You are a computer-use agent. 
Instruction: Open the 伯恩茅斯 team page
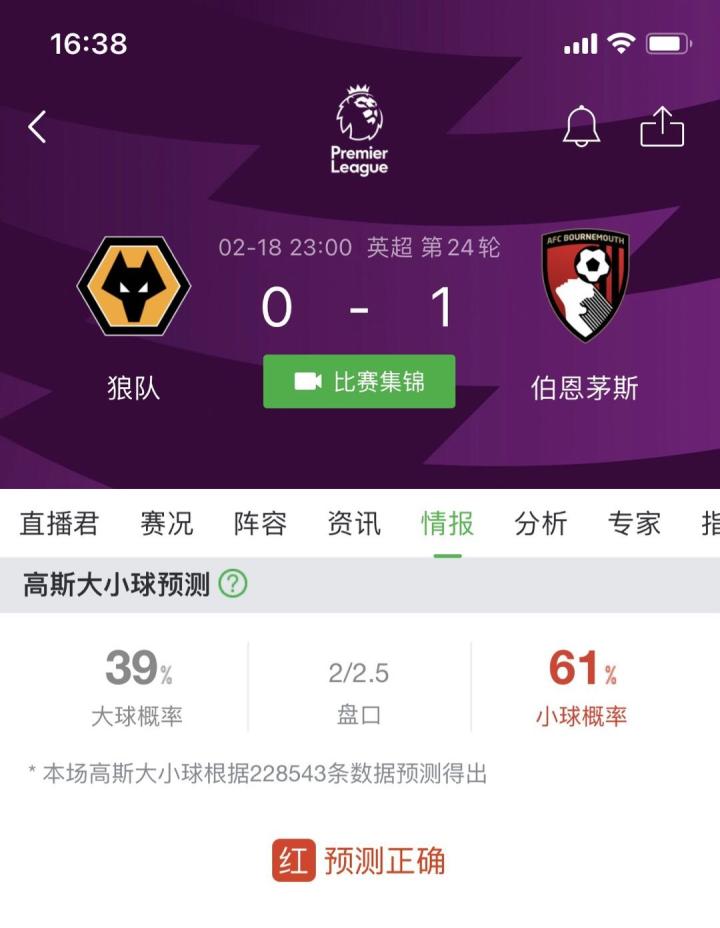pos(585,286)
